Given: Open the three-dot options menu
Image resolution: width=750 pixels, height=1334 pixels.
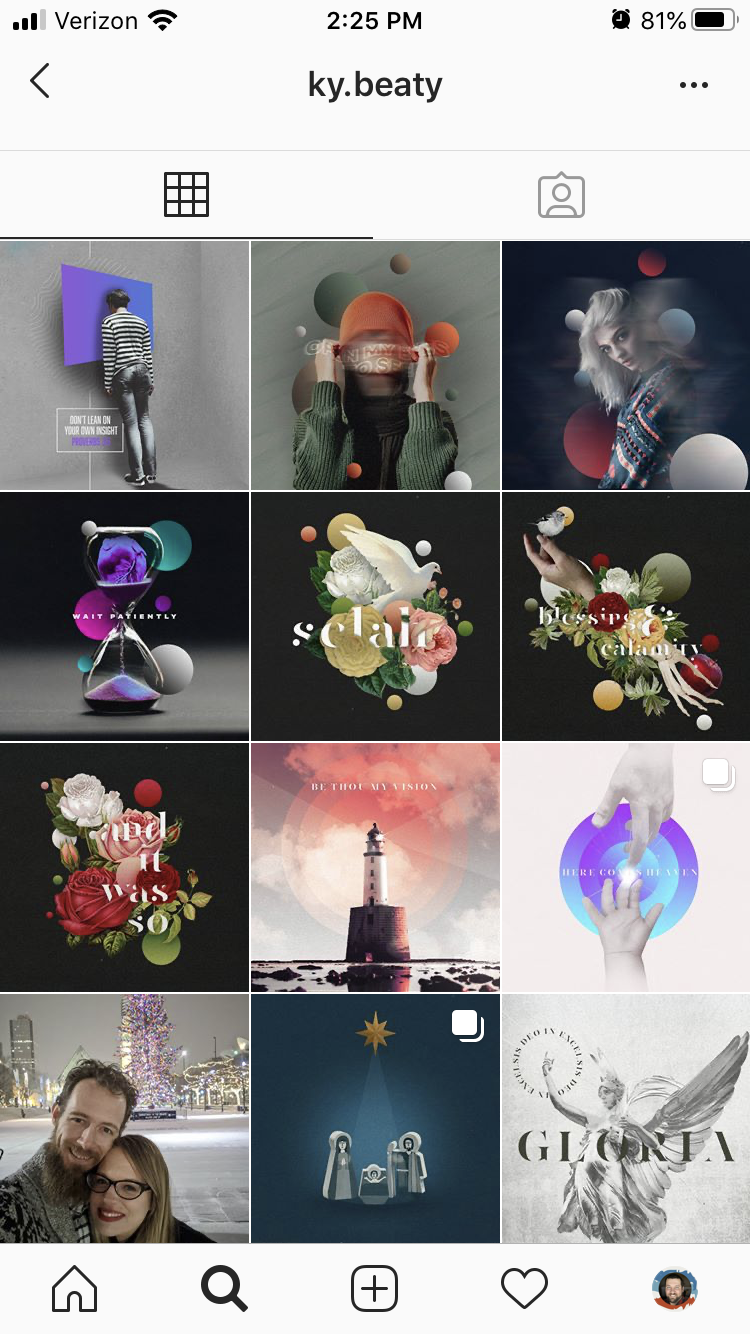Looking at the screenshot, I should pos(693,85).
